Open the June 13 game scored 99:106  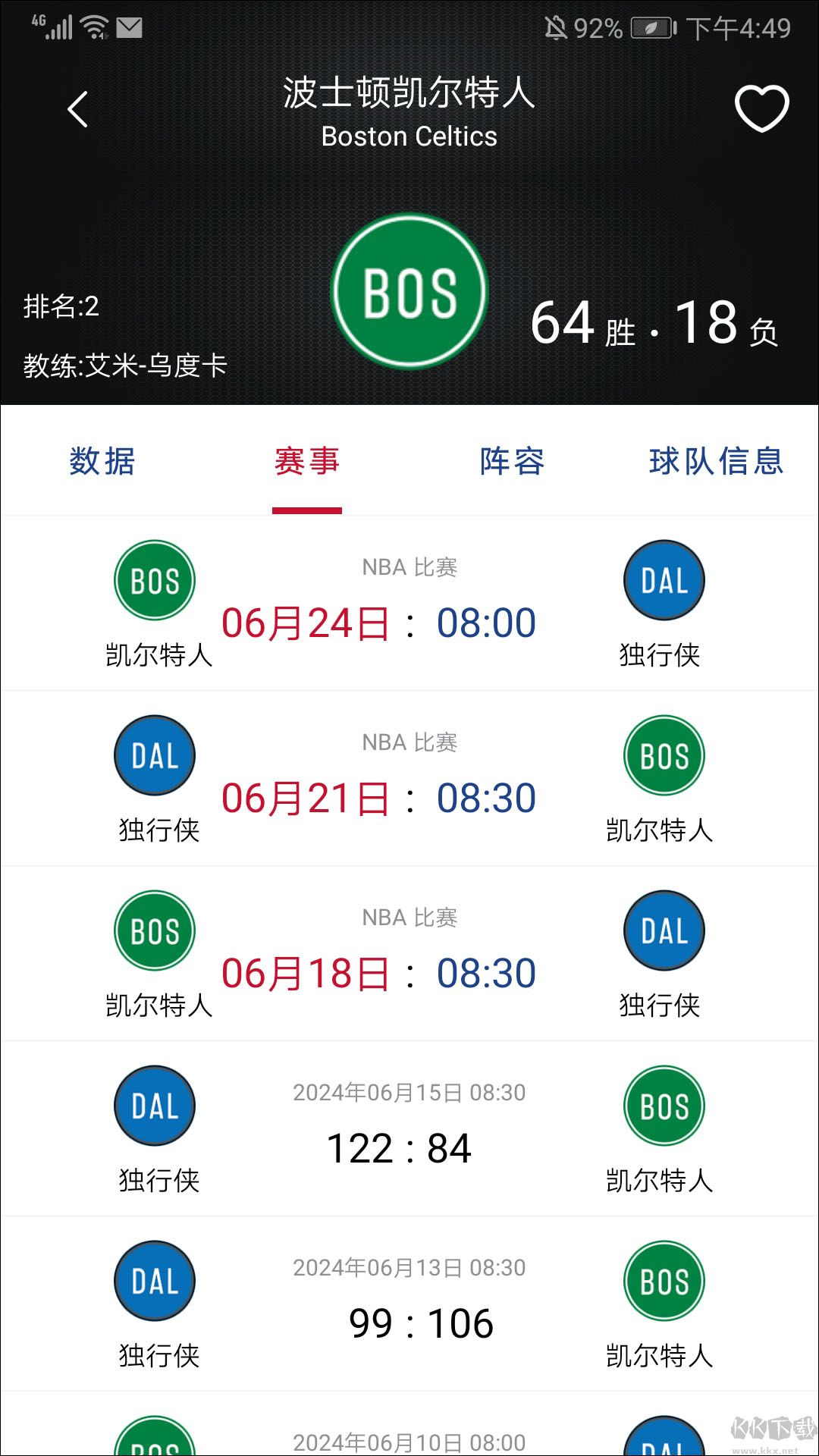409,1304
